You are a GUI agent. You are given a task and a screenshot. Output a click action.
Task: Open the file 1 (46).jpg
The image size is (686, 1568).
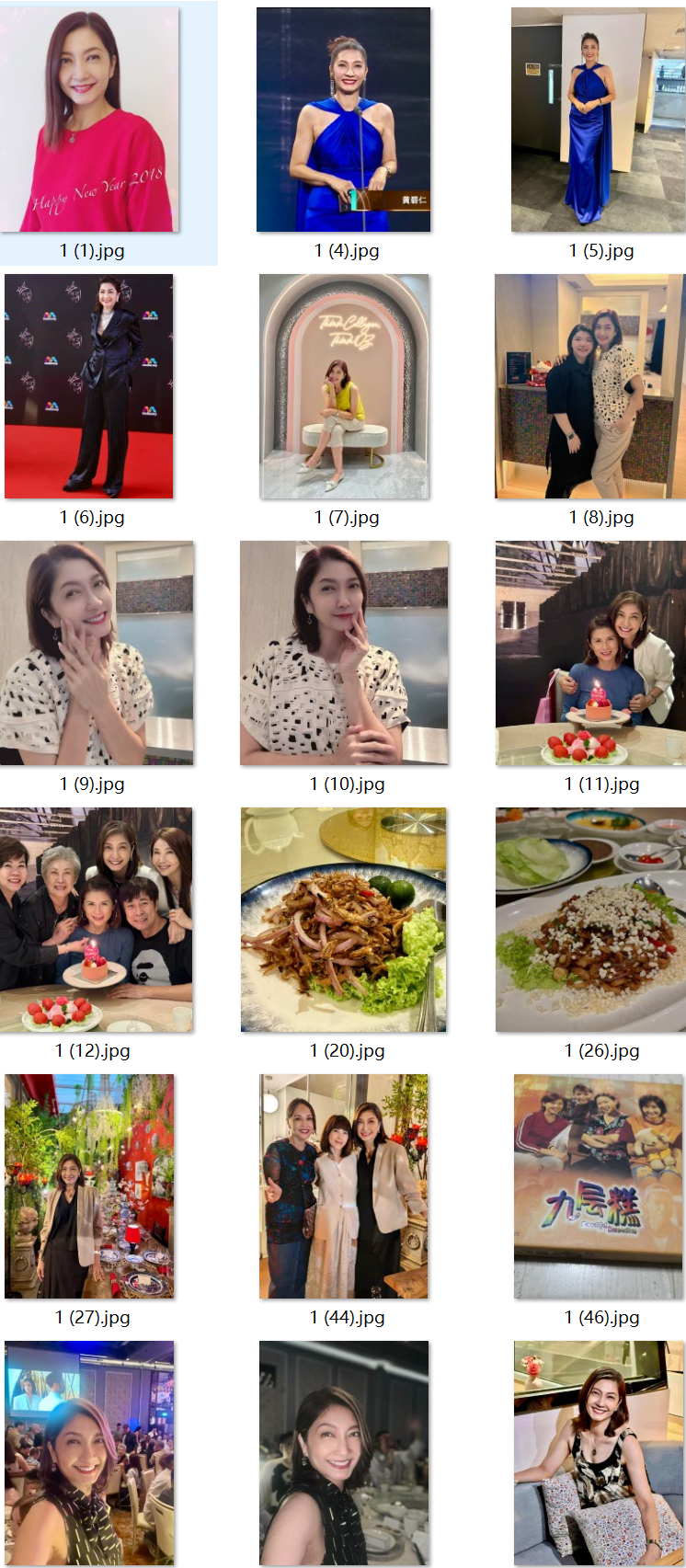[x=598, y=1186]
